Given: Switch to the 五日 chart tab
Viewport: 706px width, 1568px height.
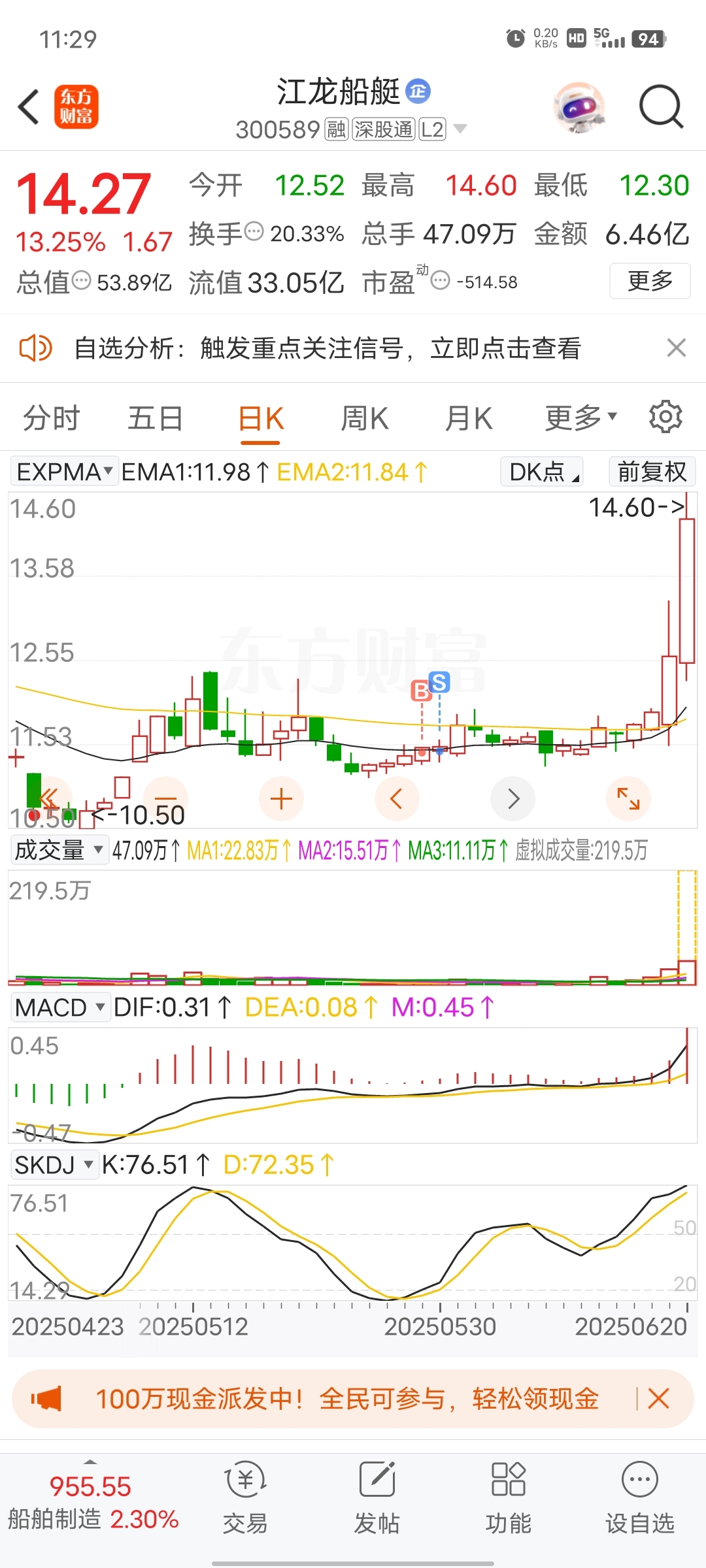Looking at the screenshot, I should tap(156, 418).
